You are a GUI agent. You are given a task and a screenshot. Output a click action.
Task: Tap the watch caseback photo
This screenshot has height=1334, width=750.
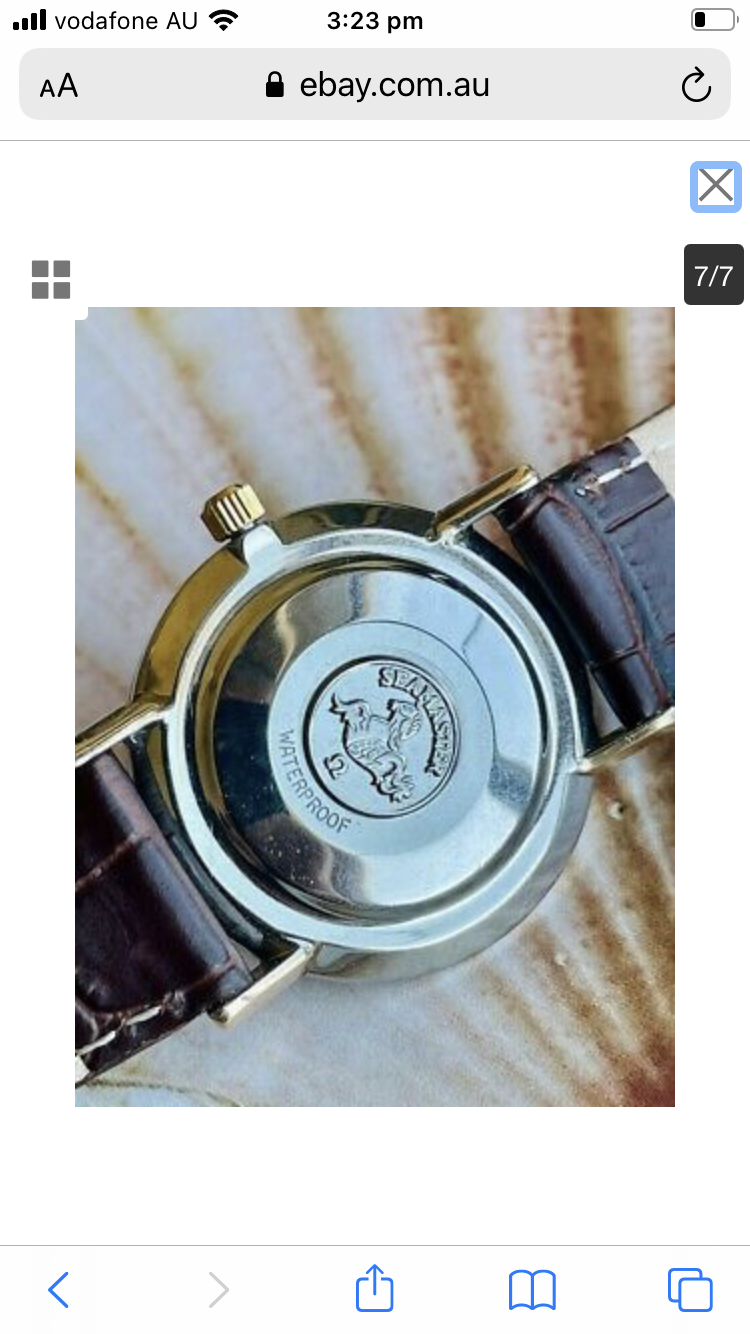tap(375, 706)
